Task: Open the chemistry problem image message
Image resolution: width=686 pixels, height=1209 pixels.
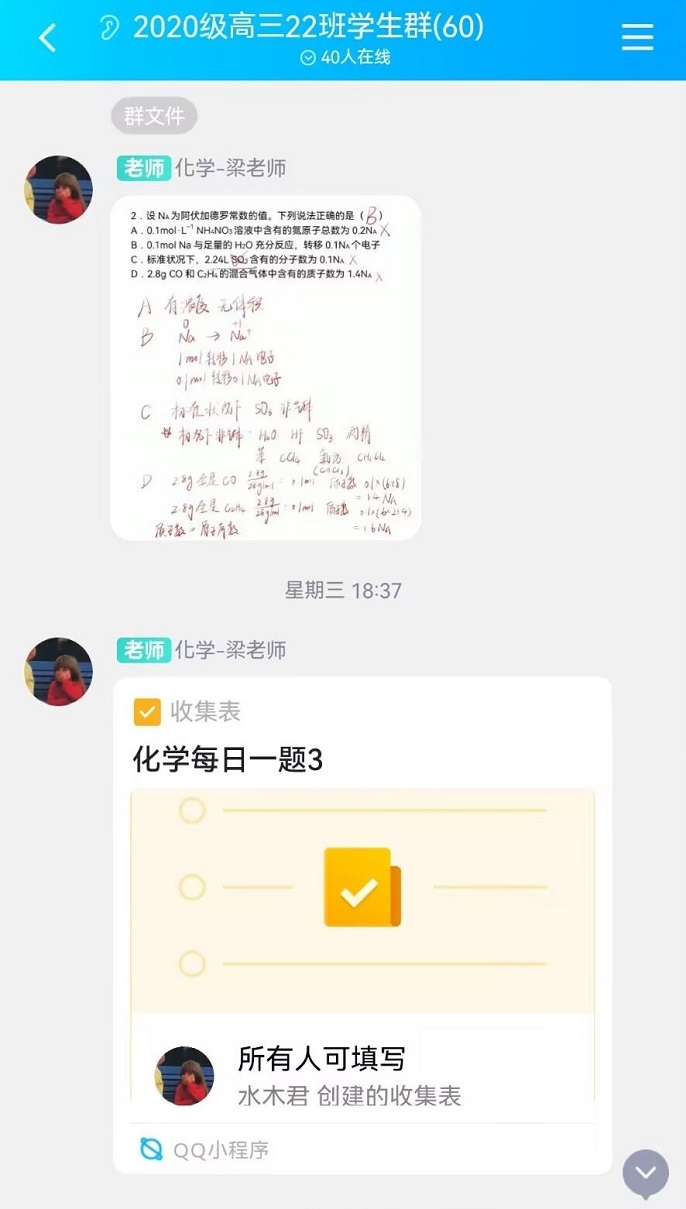Action: tap(265, 368)
